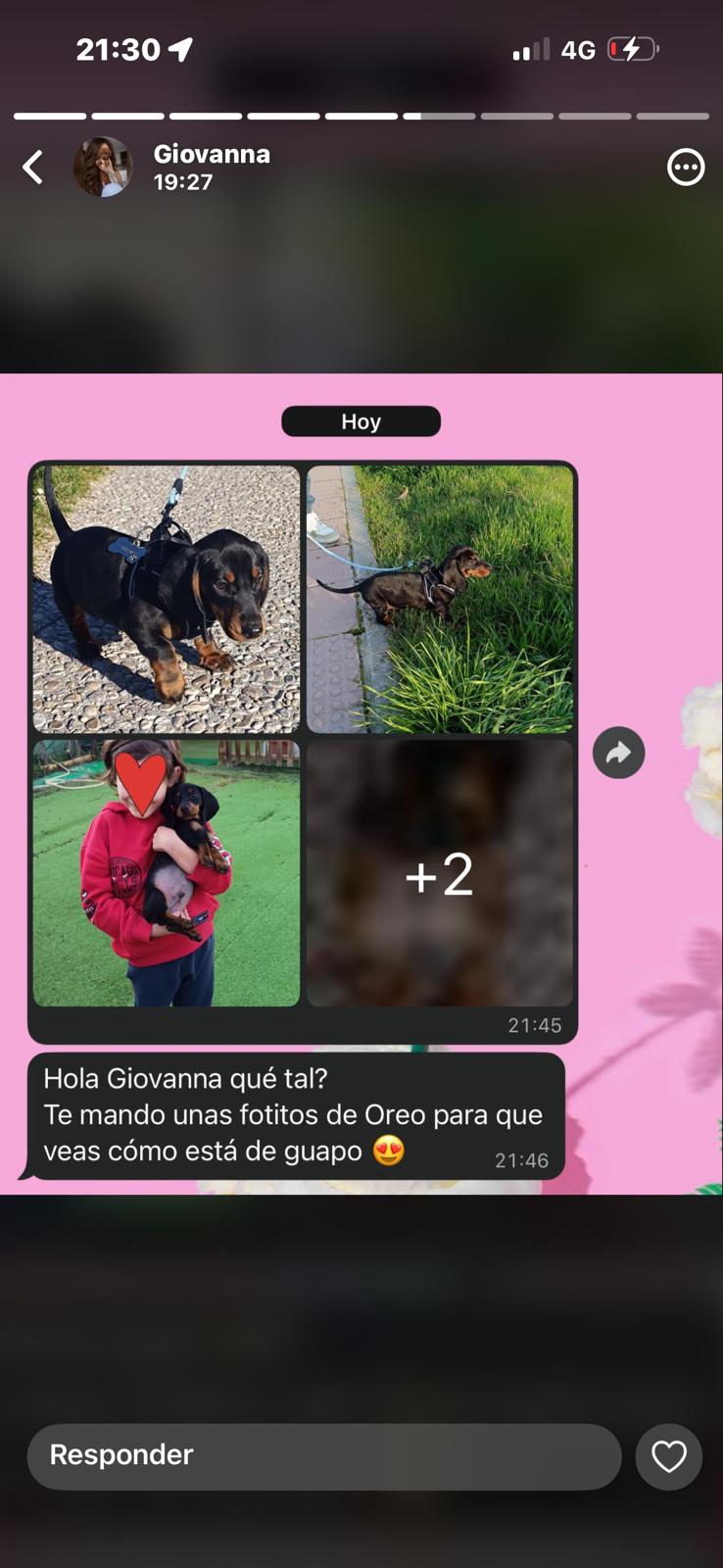Open the three-dot options menu
Image resolution: width=723 pixels, height=1568 pixels.
point(685,168)
